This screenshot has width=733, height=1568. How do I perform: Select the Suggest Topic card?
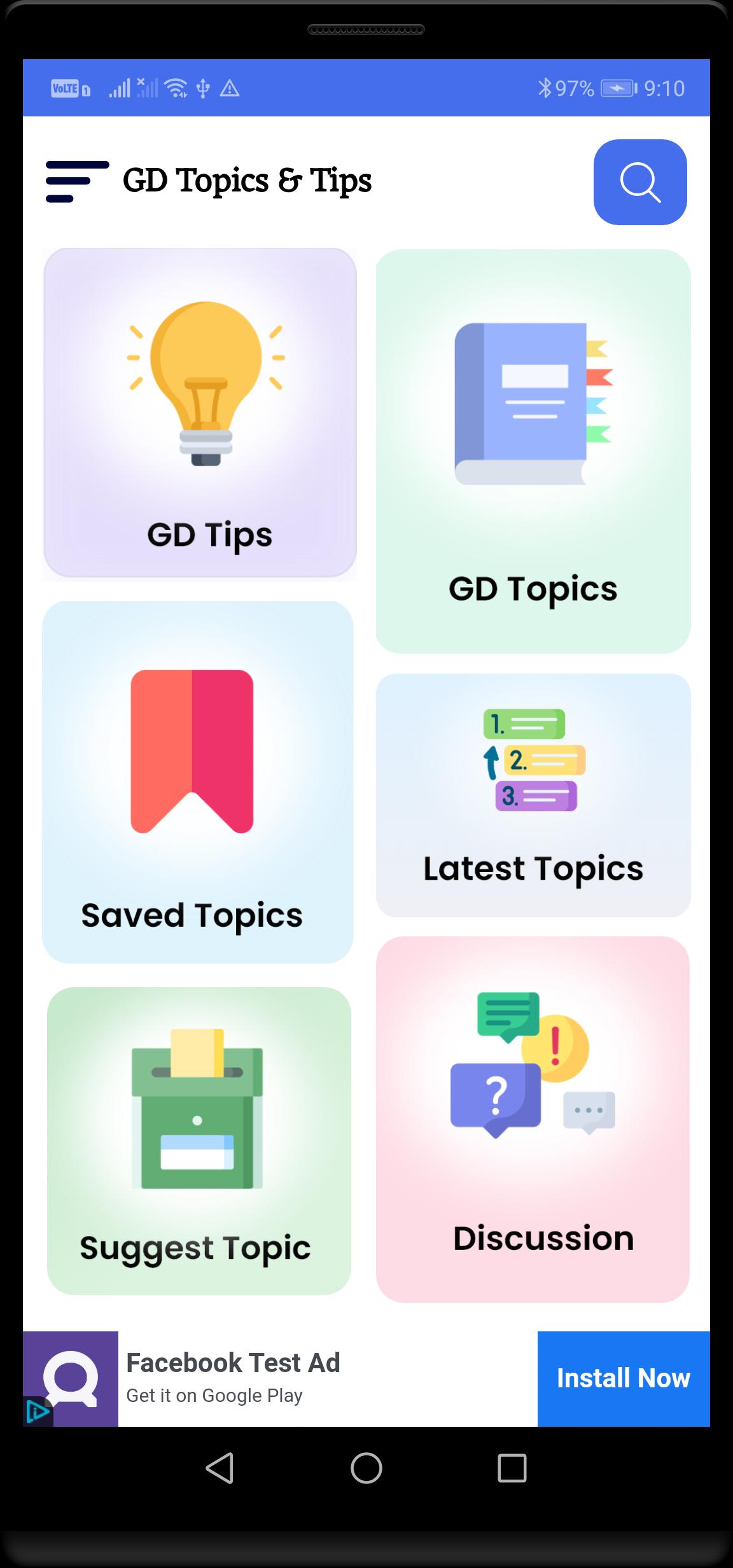[x=199, y=1141]
